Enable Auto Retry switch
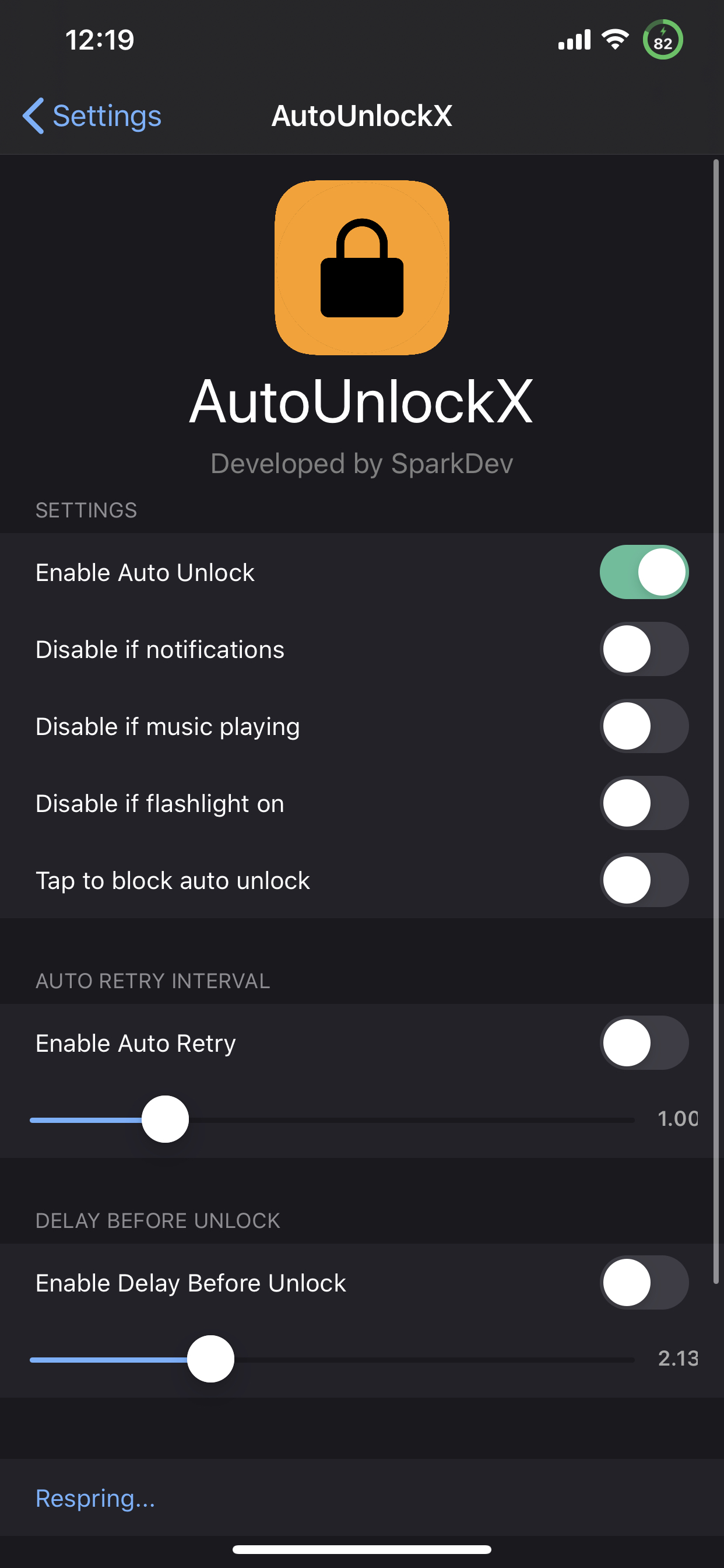The height and width of the screenshot is (1568, 724). point(644,1042)
